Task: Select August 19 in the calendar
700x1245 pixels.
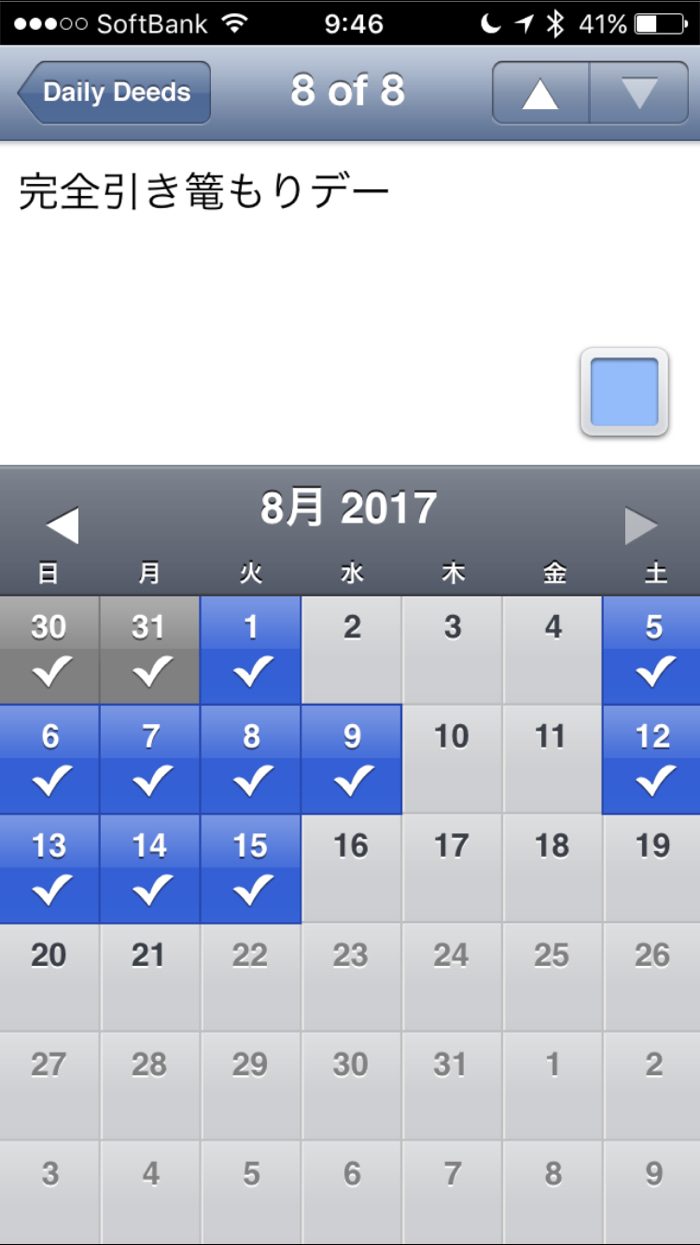Action: tap(653, 868)
